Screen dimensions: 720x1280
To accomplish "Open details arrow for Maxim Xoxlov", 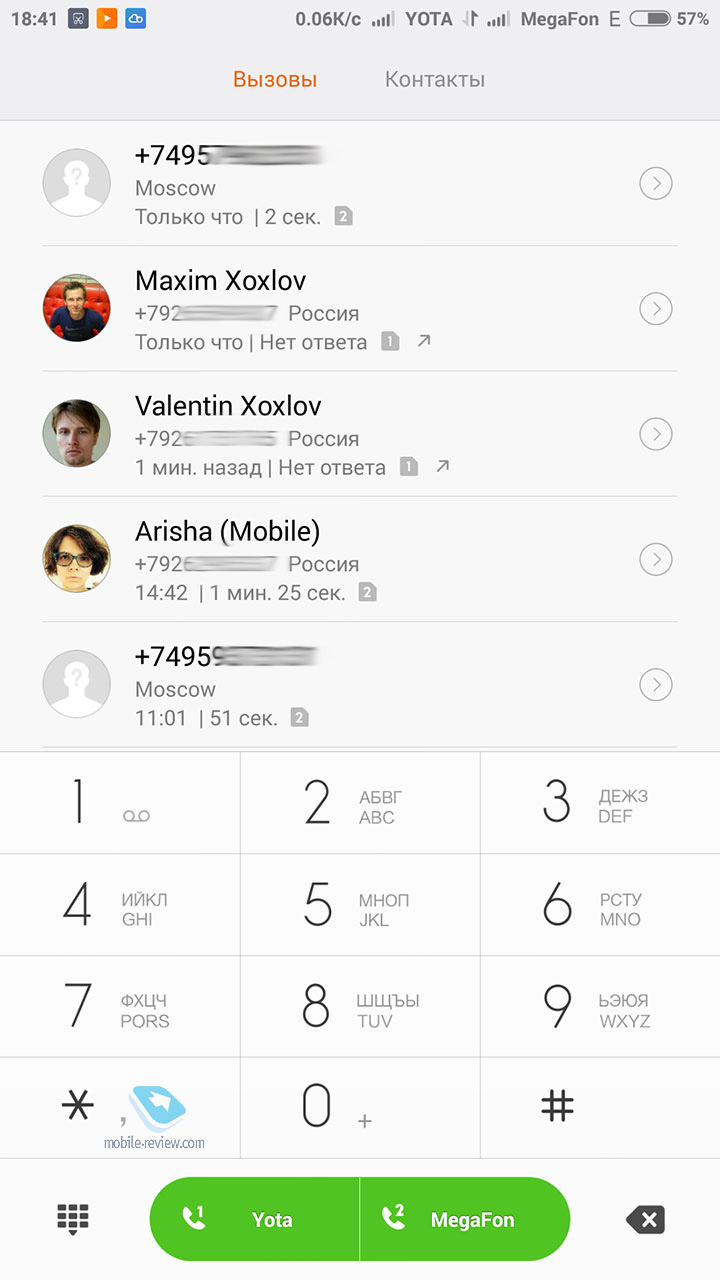I will pyautogui.click(x=655, y=309).
